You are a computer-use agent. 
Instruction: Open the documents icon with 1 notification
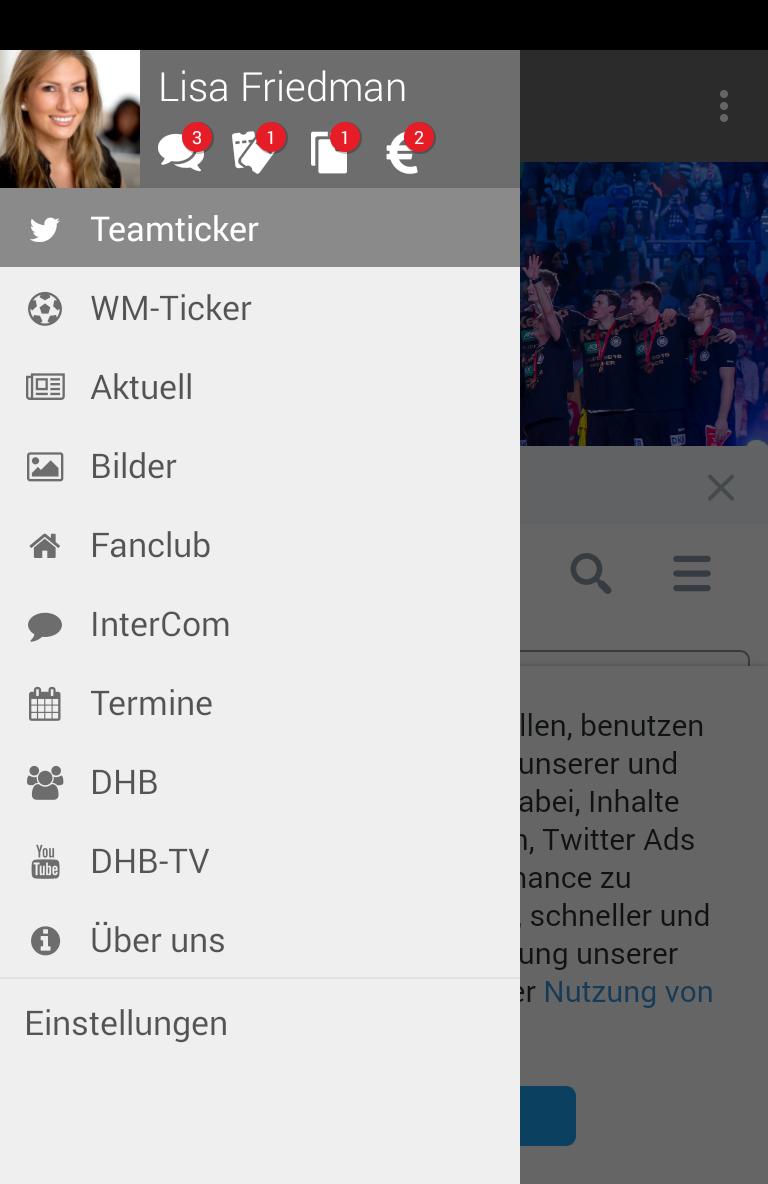(x=329, y=153)
